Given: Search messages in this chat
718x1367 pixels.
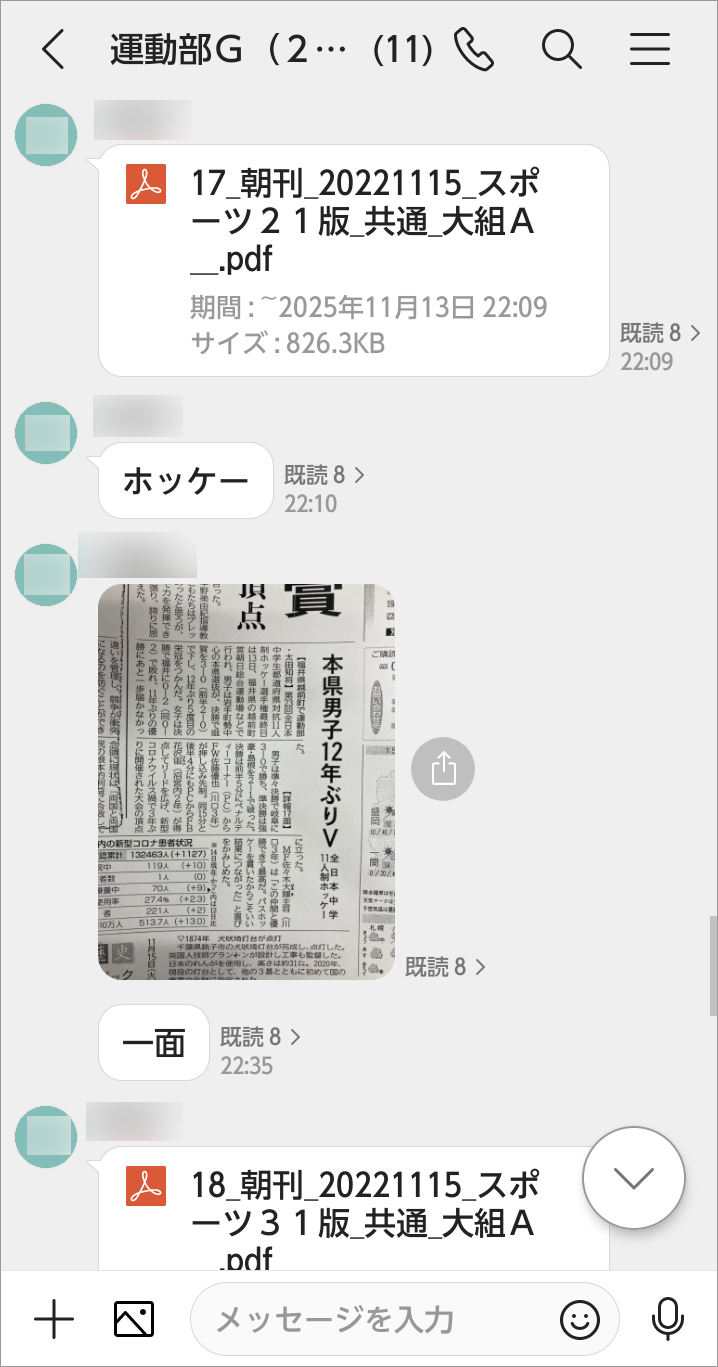Looking at the screenshot, I should [x=562, y=49].
